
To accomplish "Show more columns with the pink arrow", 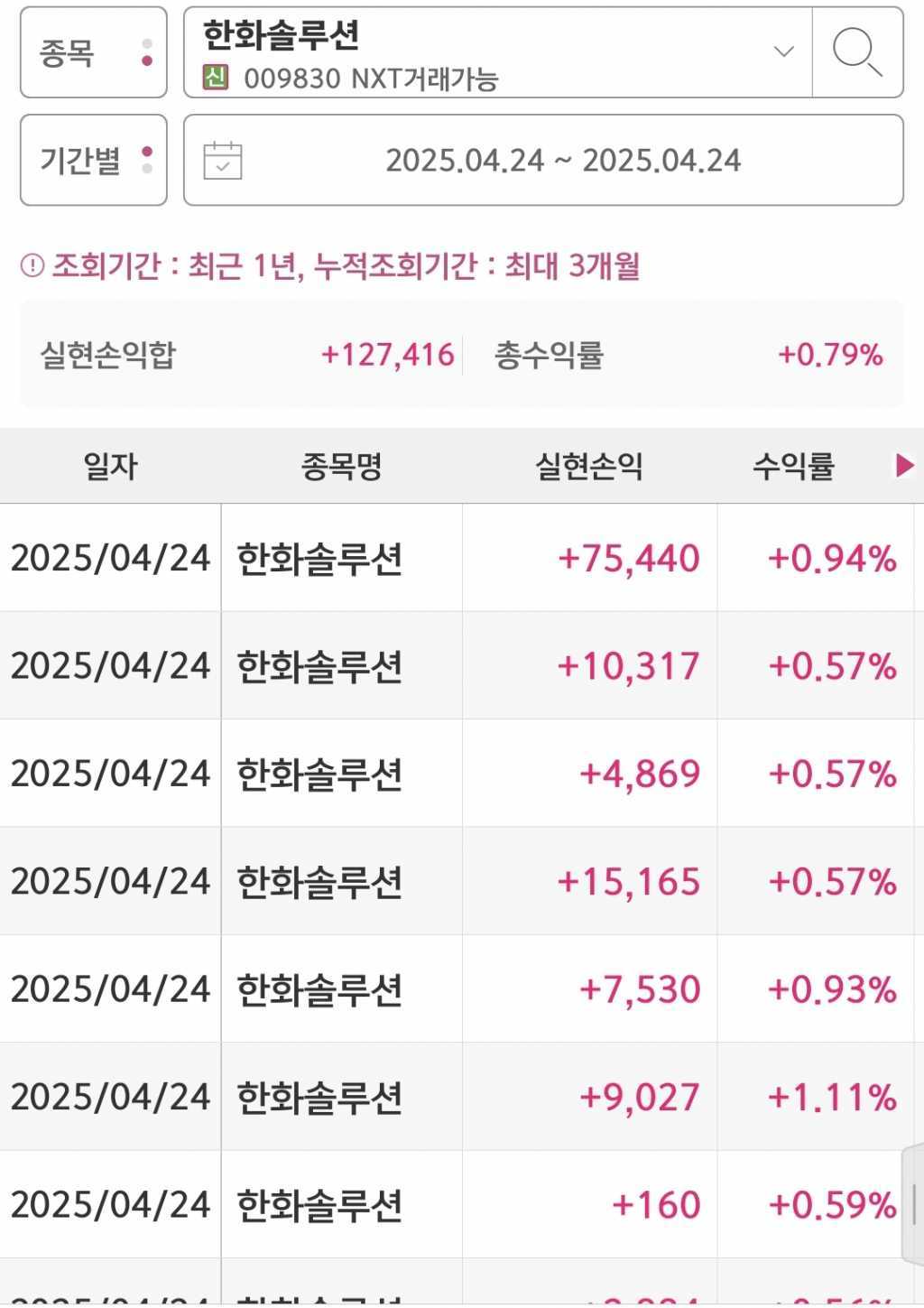I will click(x=903, y=466).
